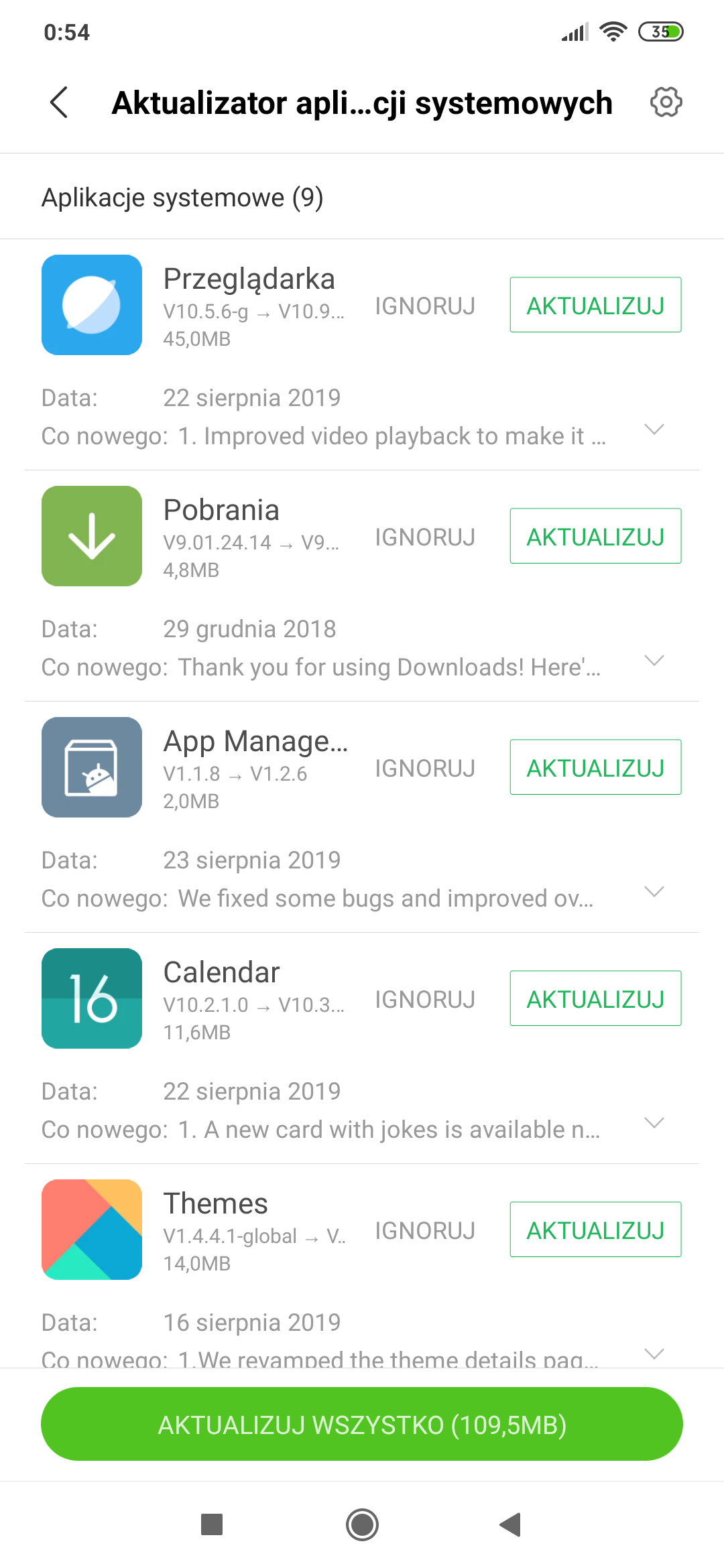This screenshot has width=724, height=1568.
Task: Open updater settings gear icon
Action: click(666, 103)
